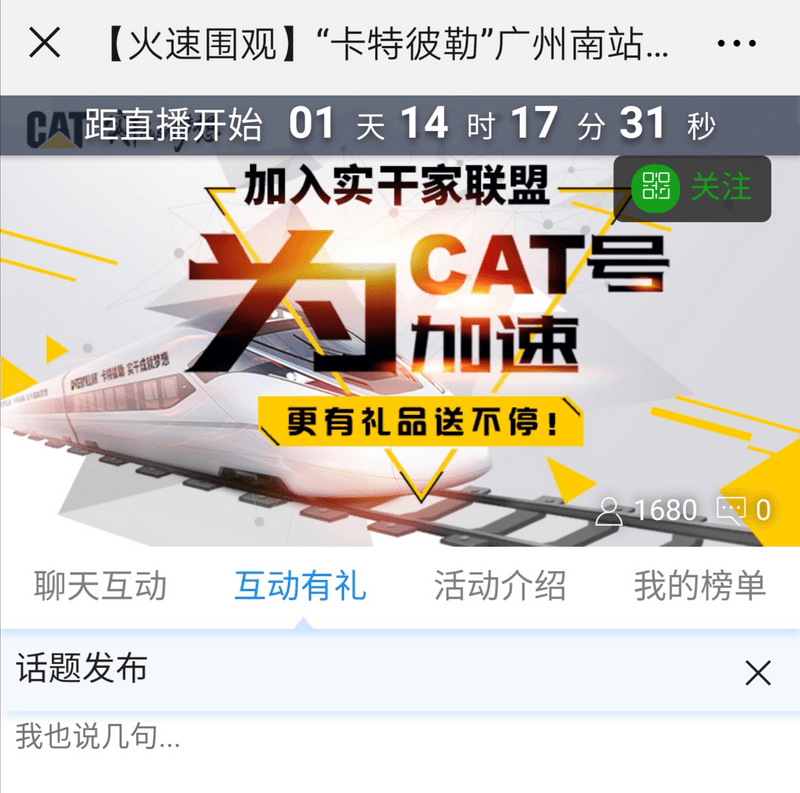Switch to the 聊天互动 tab
The image size is (800, 793).
[100, 586]
